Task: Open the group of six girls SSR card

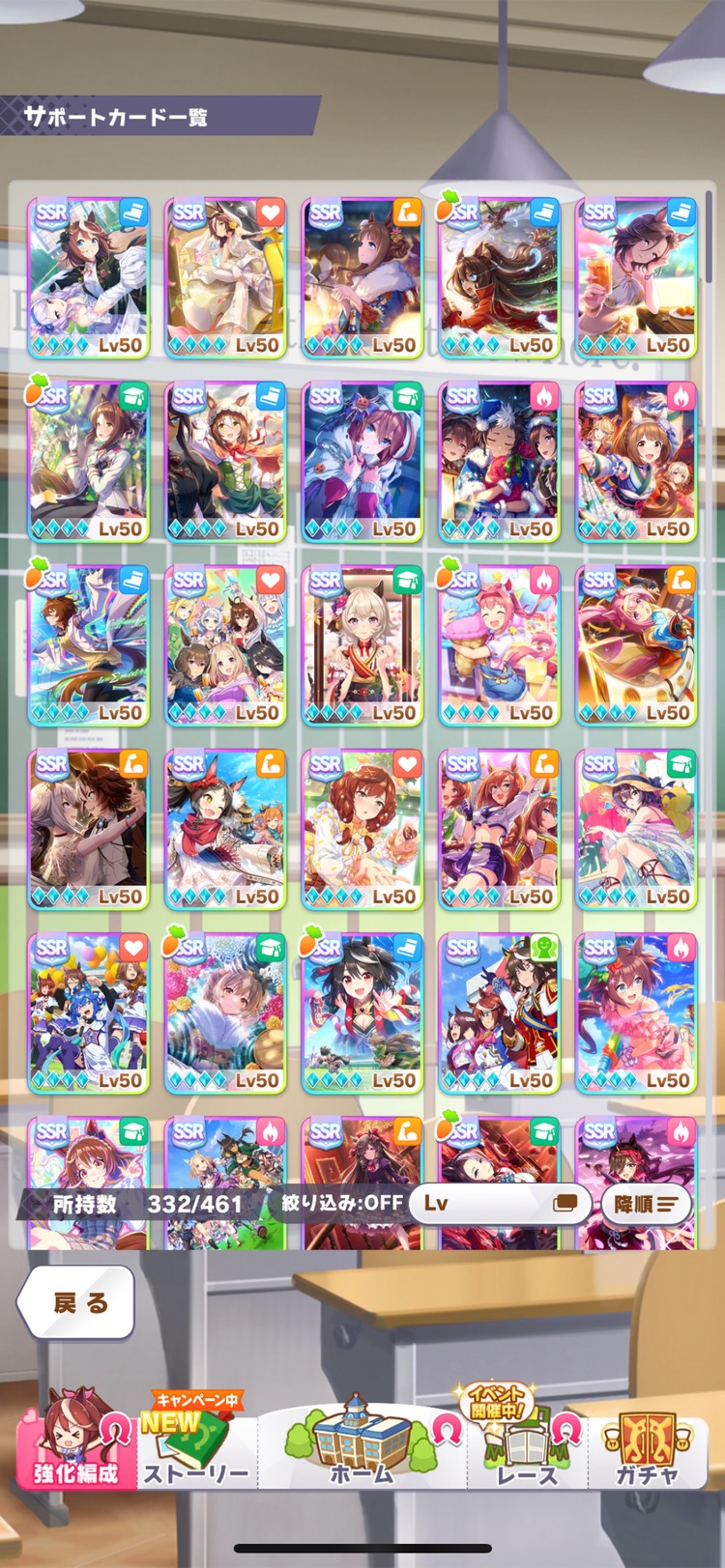Action: pos(225,645)
